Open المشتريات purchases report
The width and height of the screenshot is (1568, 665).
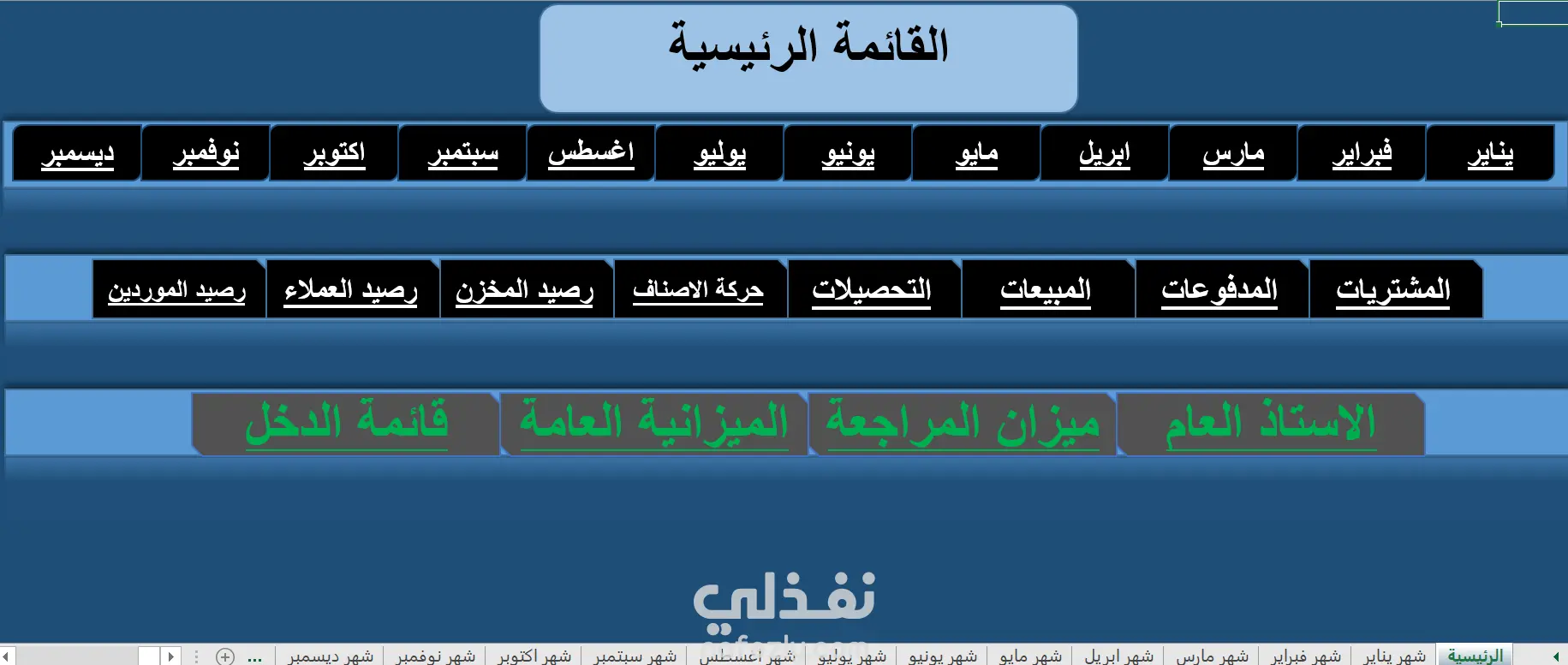pos(1393,289)
